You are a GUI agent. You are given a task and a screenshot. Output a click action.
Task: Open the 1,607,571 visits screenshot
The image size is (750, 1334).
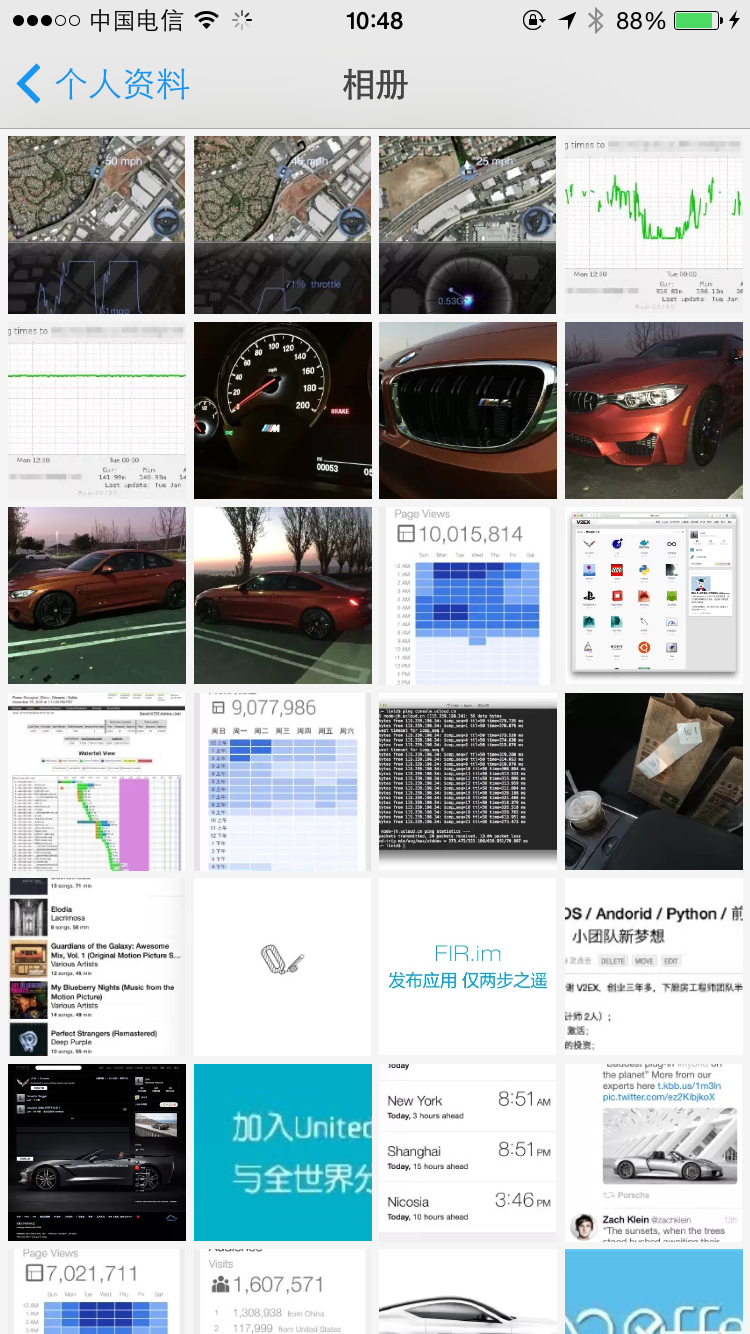(282, 1291)
